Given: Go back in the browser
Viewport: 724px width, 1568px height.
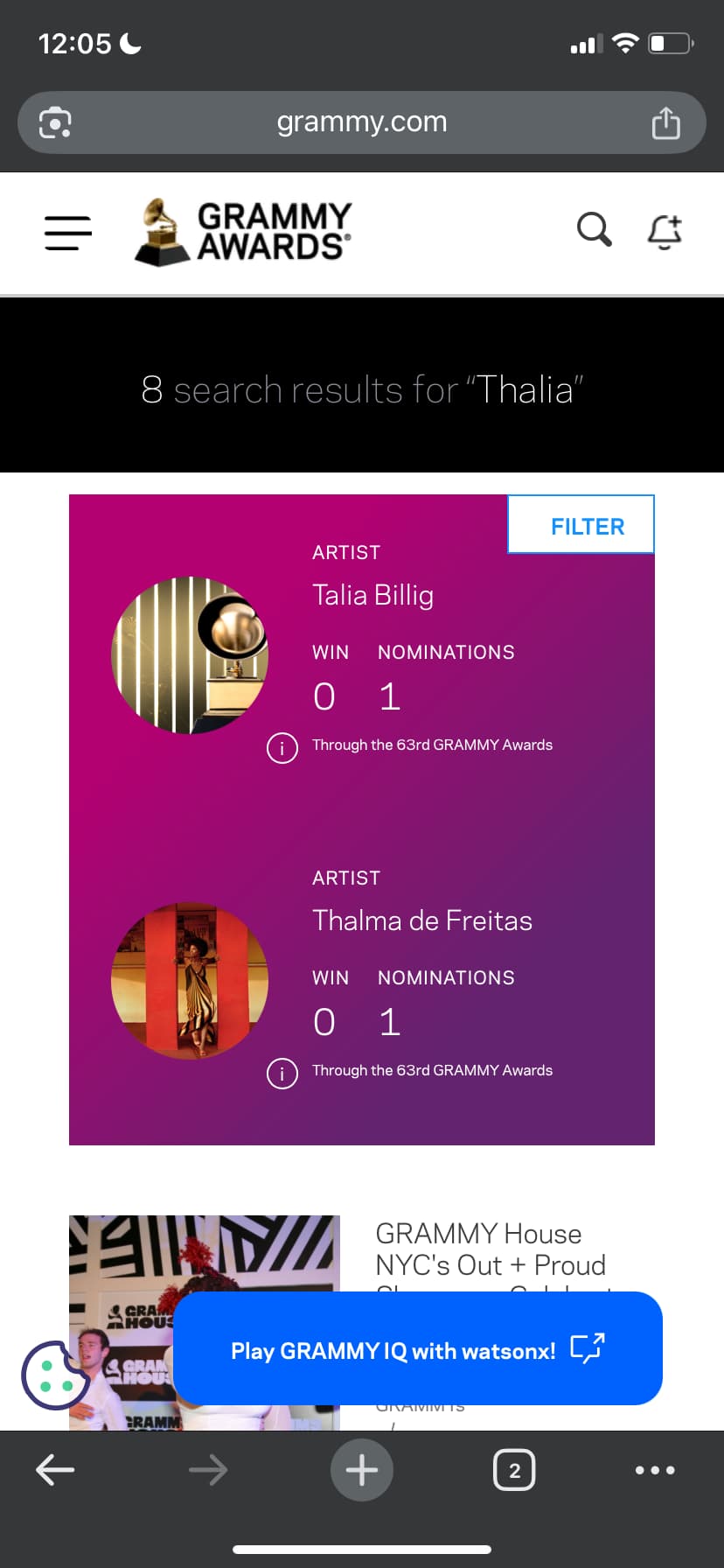Looking at the screenshot, I should click(55, 1470).
